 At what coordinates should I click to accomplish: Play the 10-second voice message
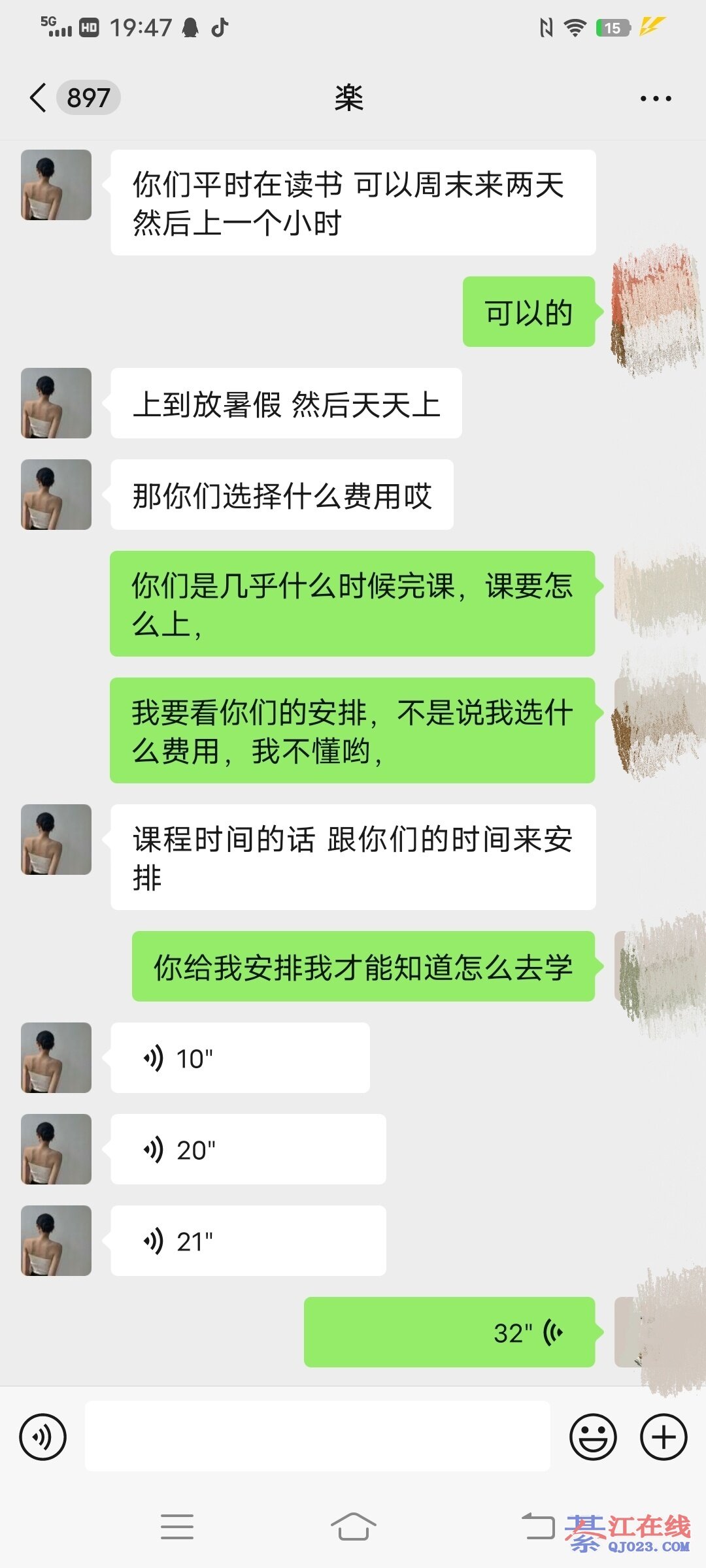[239, 1058]
